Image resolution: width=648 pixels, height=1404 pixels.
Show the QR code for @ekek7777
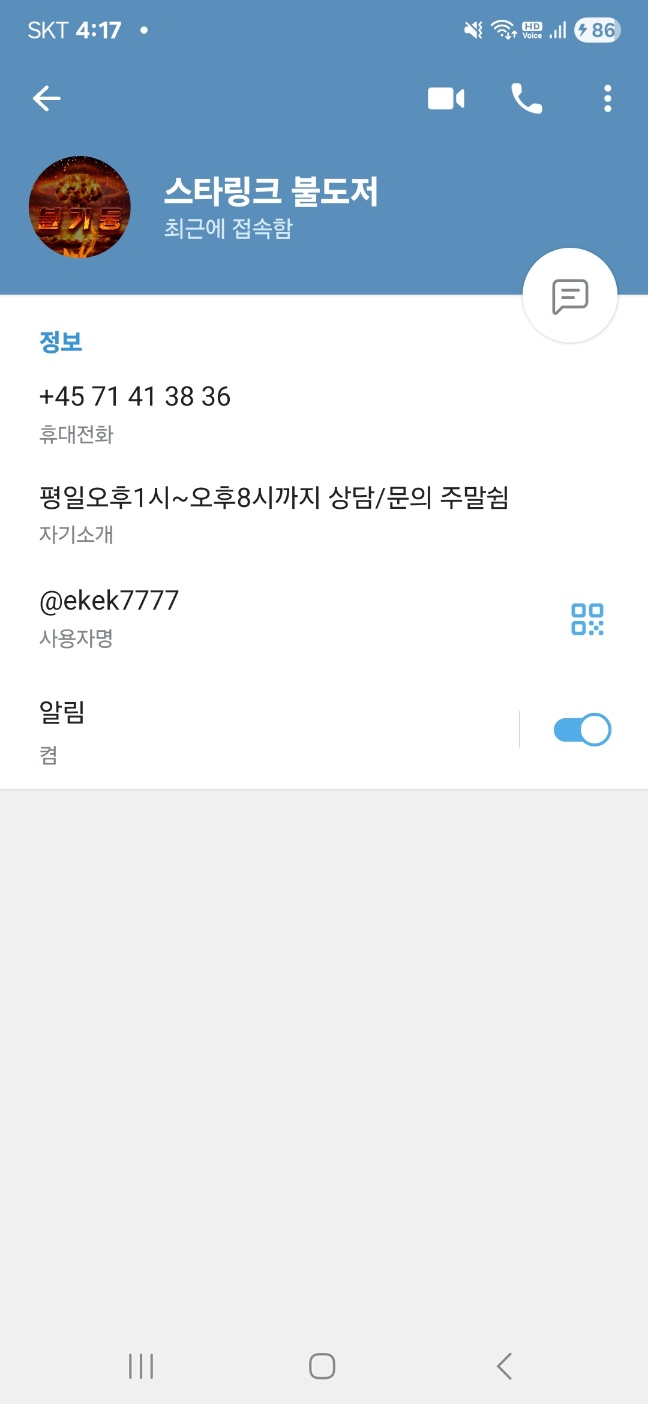coord(587,619)
